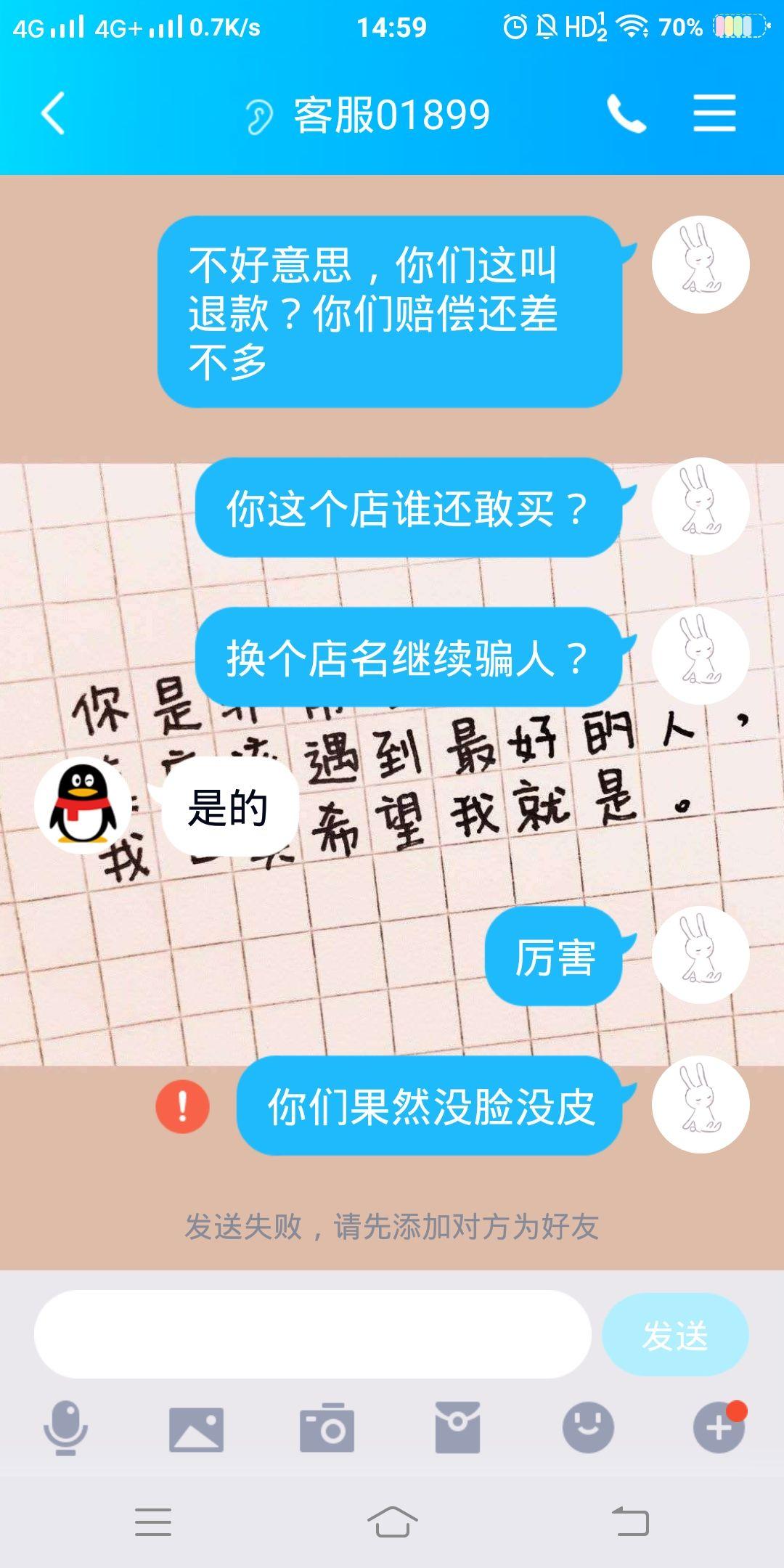
Task: Tap the system home button
Action: (x=392, y=1522)
